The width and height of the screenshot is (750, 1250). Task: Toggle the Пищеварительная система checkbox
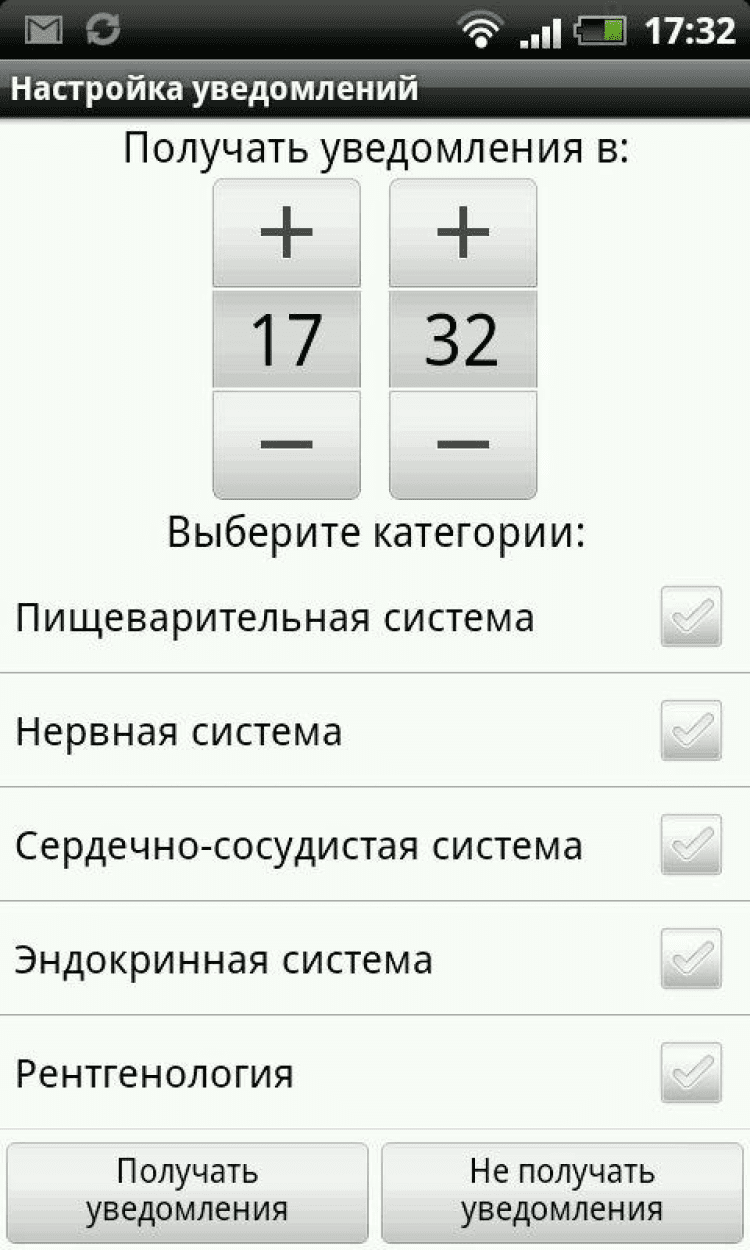[x=691, y=617]
